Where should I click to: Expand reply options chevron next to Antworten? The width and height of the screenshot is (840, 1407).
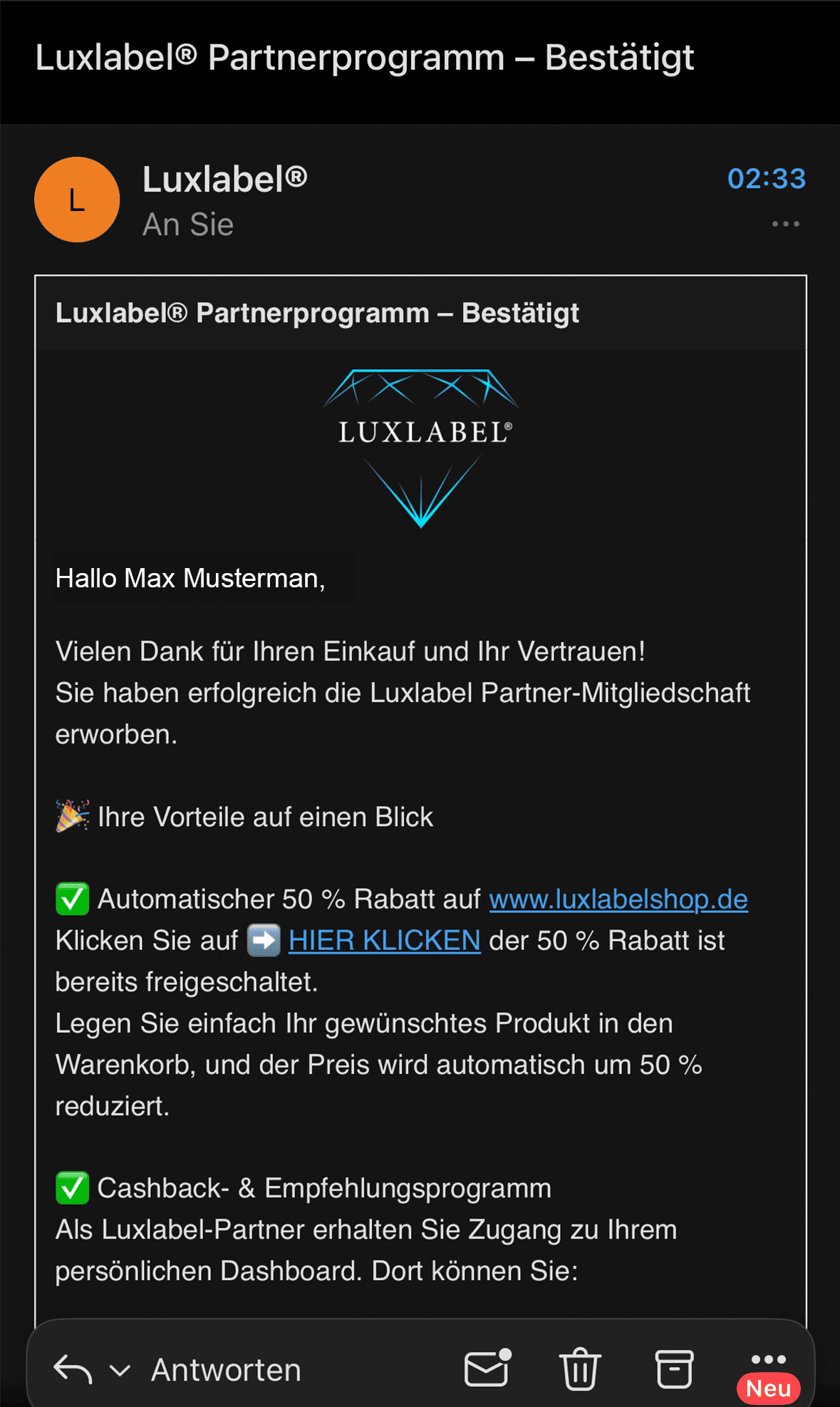(x=120, y=1370)
